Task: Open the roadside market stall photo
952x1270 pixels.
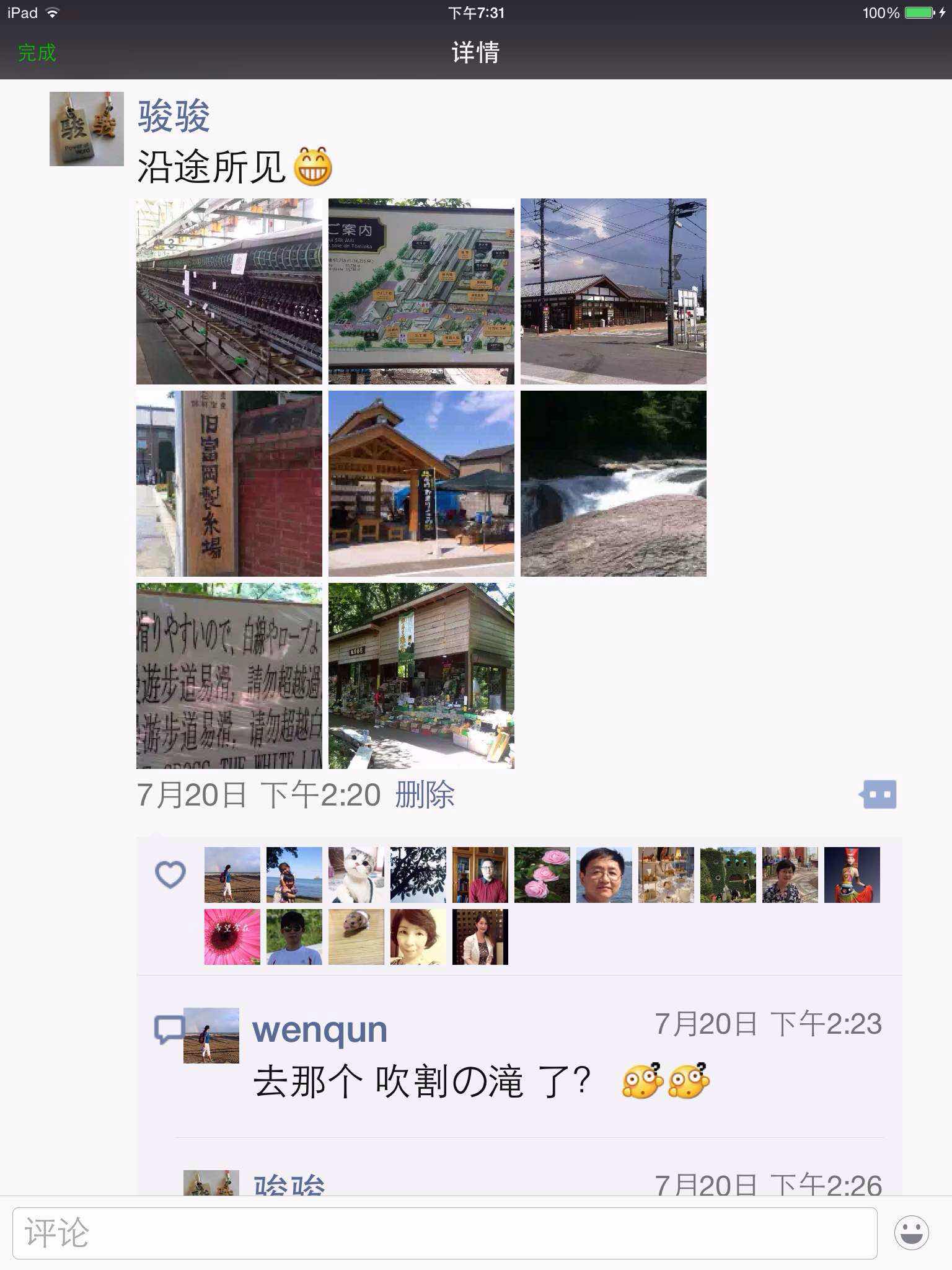Action: pyautogui.click(x=421, y=676)
